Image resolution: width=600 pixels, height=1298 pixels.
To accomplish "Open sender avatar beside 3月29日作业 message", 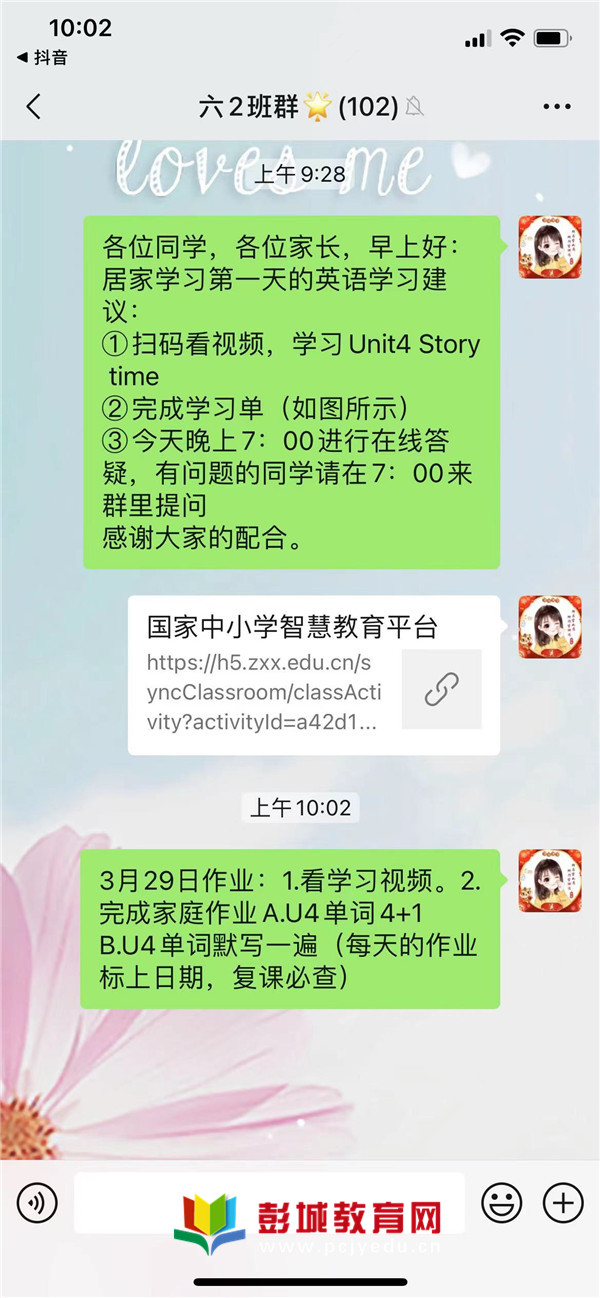I will pos(549,879).
